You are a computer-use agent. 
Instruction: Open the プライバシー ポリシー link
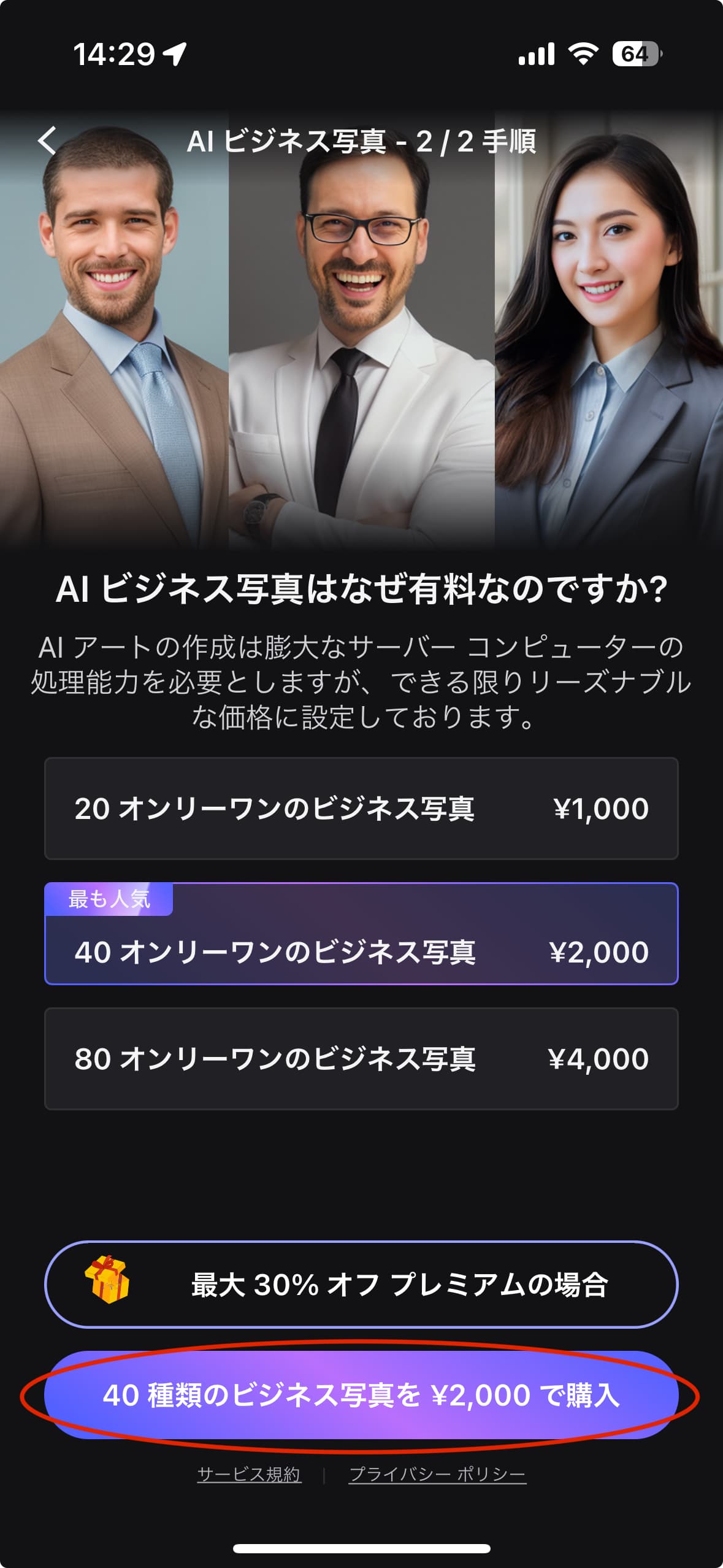[x=437, y=1474]
